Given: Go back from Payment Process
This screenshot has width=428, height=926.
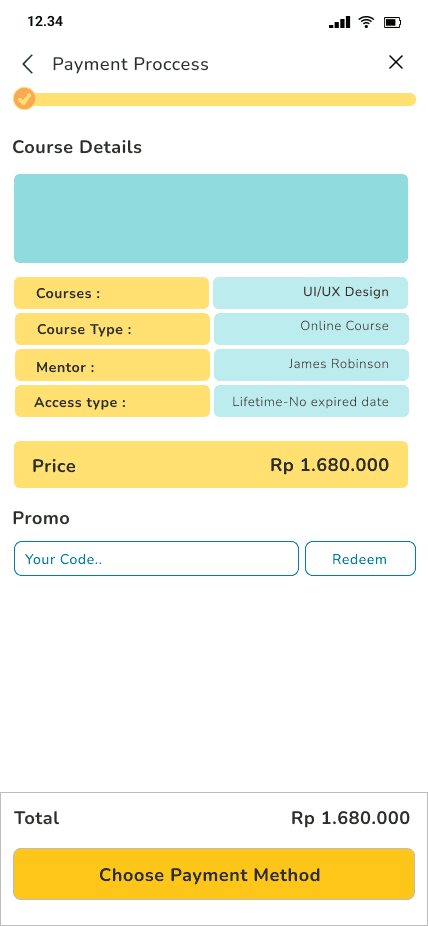Looking at the screenshot, I should [x=27, y=64].
